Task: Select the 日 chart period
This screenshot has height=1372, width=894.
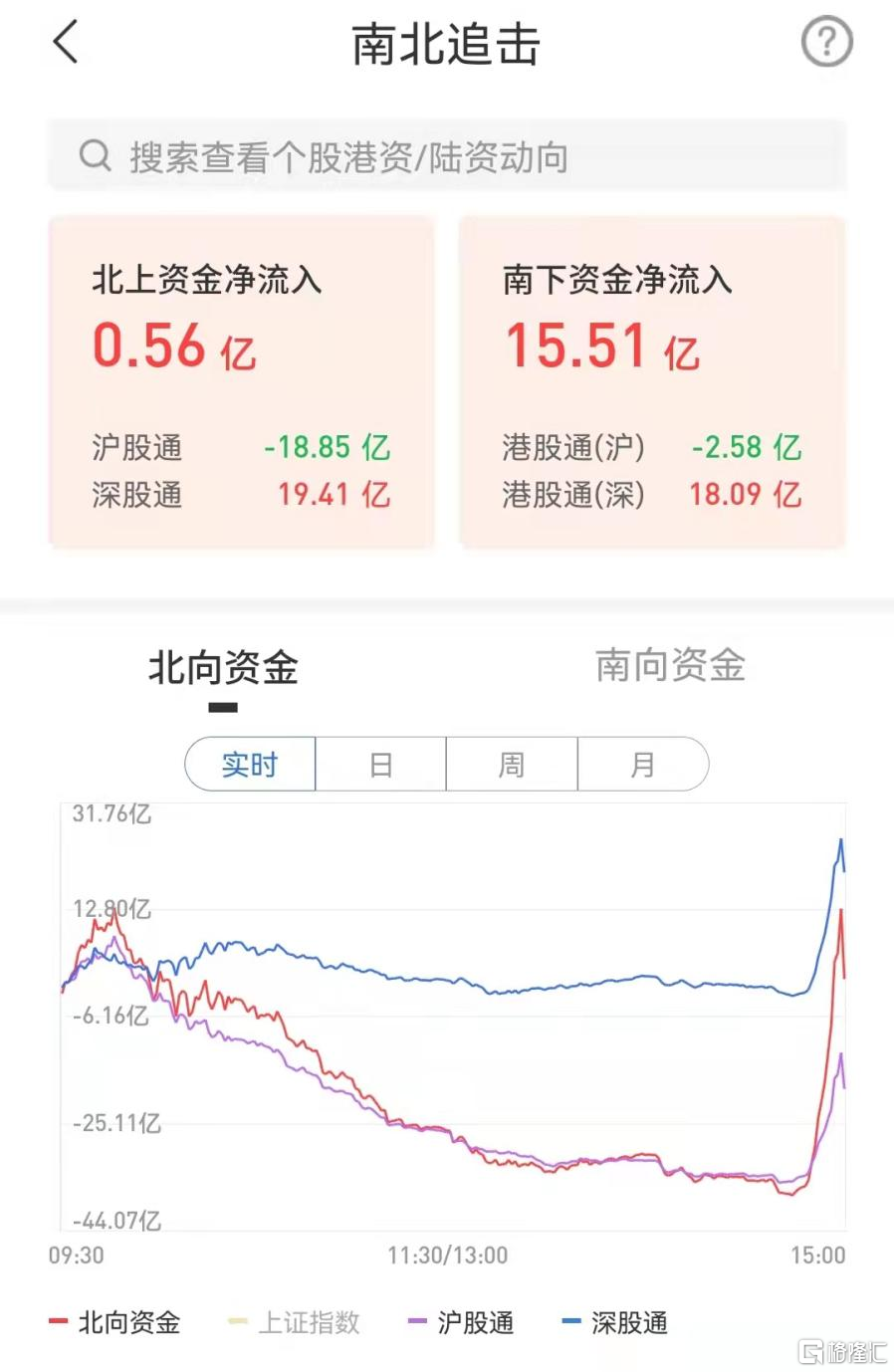Action: (x=381, y=765)
